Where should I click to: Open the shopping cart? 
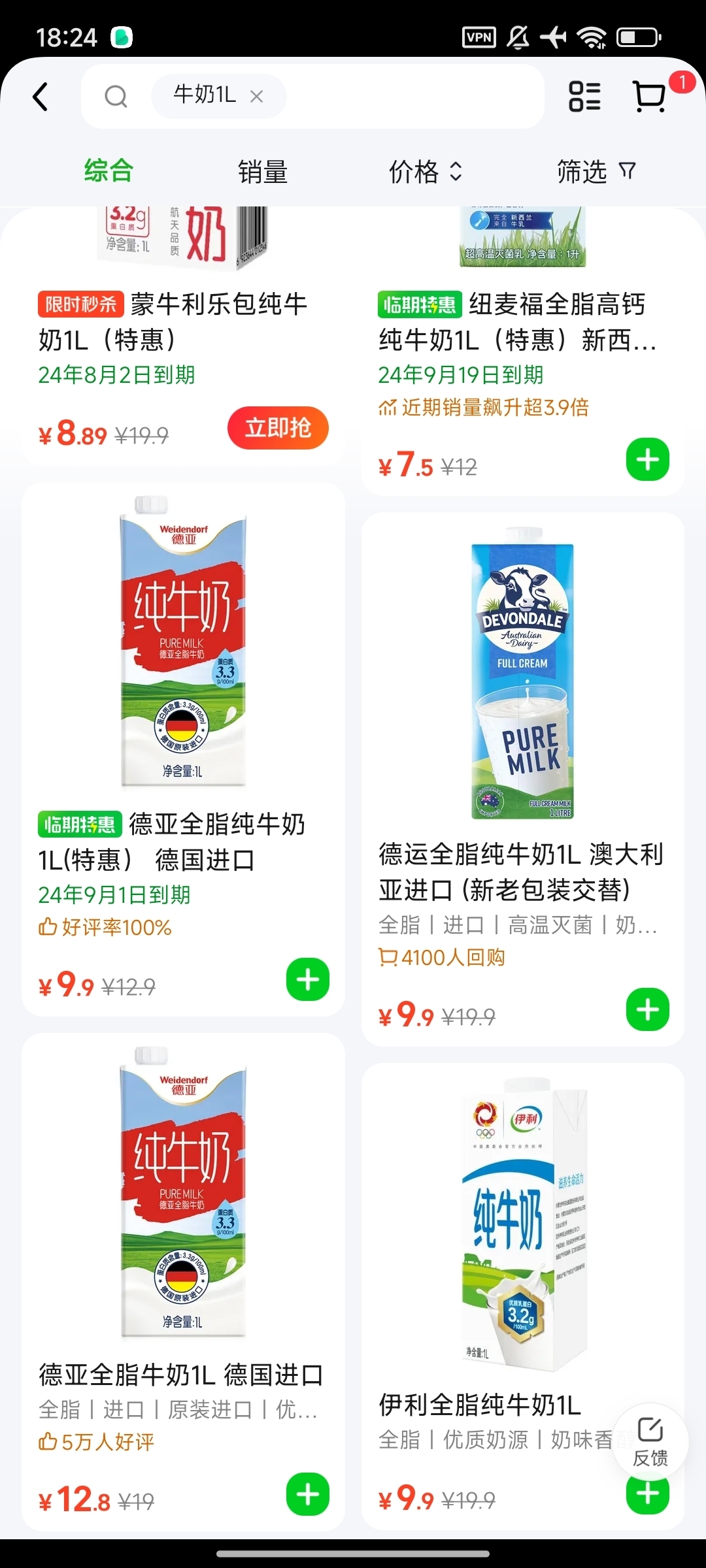pos(650,97)
